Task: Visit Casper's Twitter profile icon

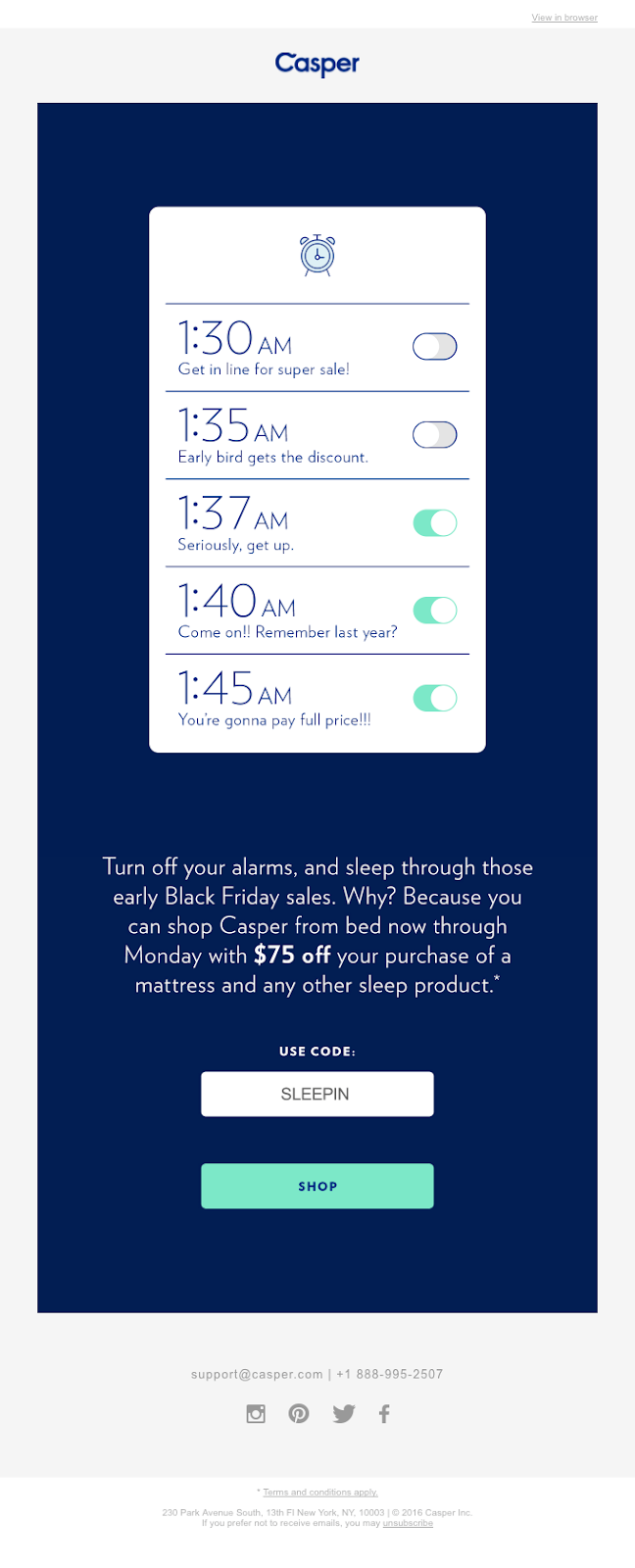Action: tap(343, 1413)
